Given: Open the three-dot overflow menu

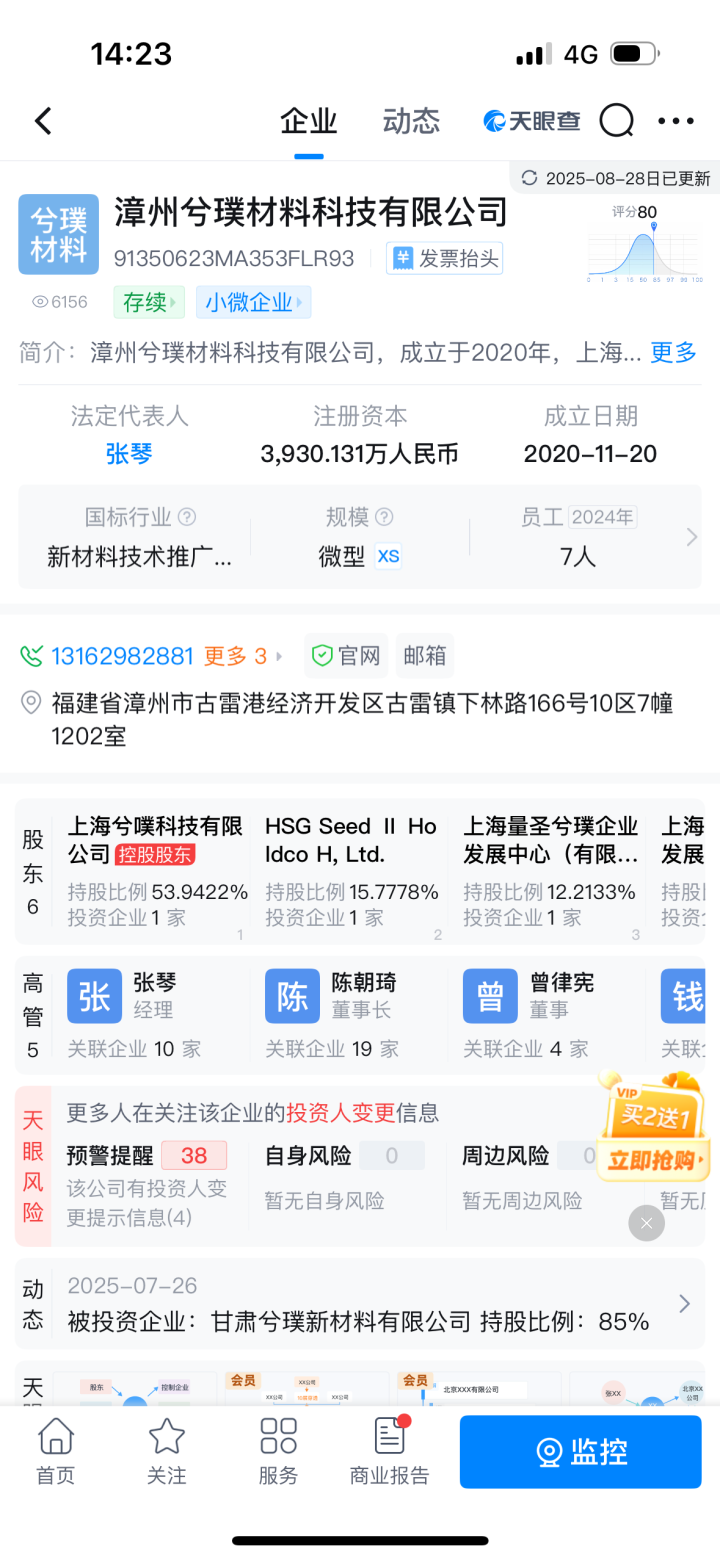Looking at the screenshot, I should [x=676, y=121].
